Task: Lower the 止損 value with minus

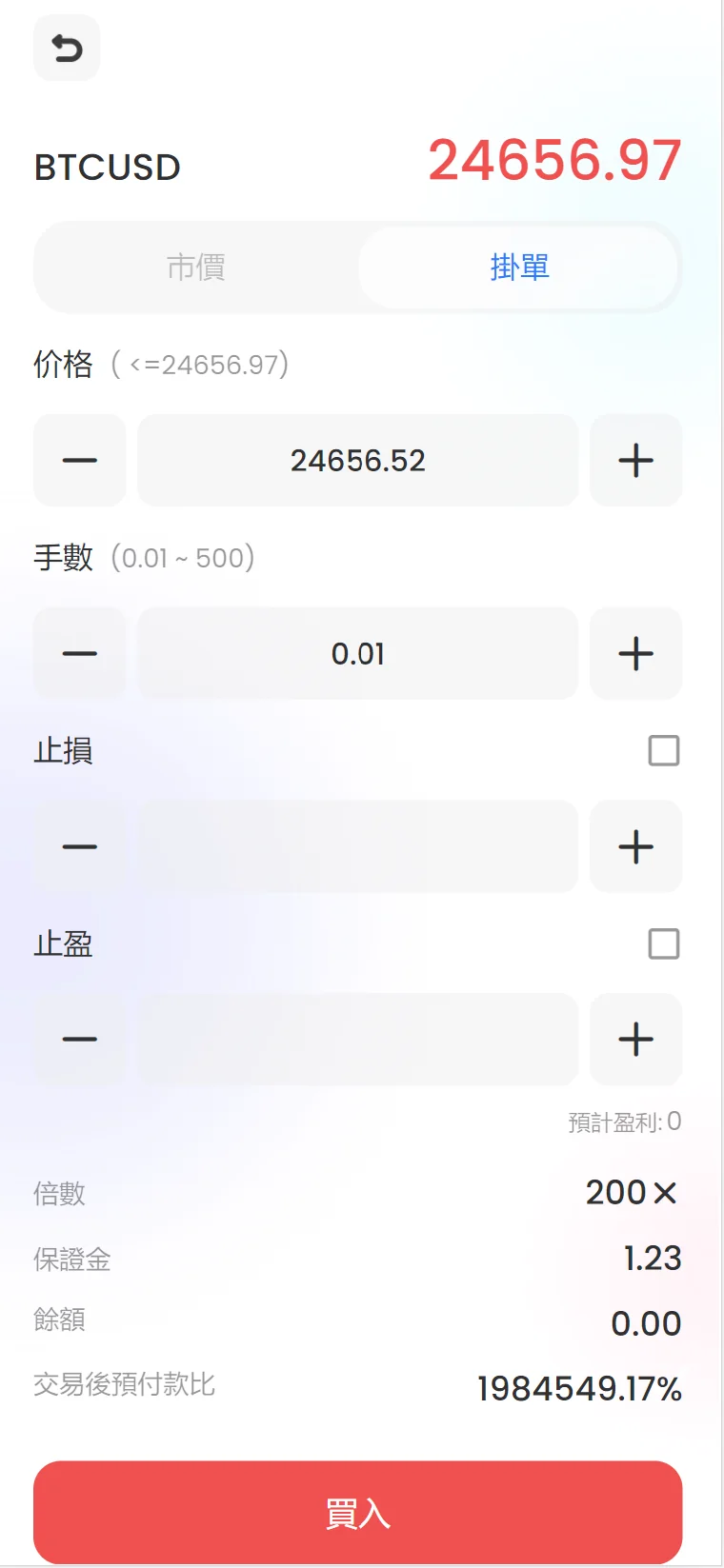Action: [x=80, y=846]
